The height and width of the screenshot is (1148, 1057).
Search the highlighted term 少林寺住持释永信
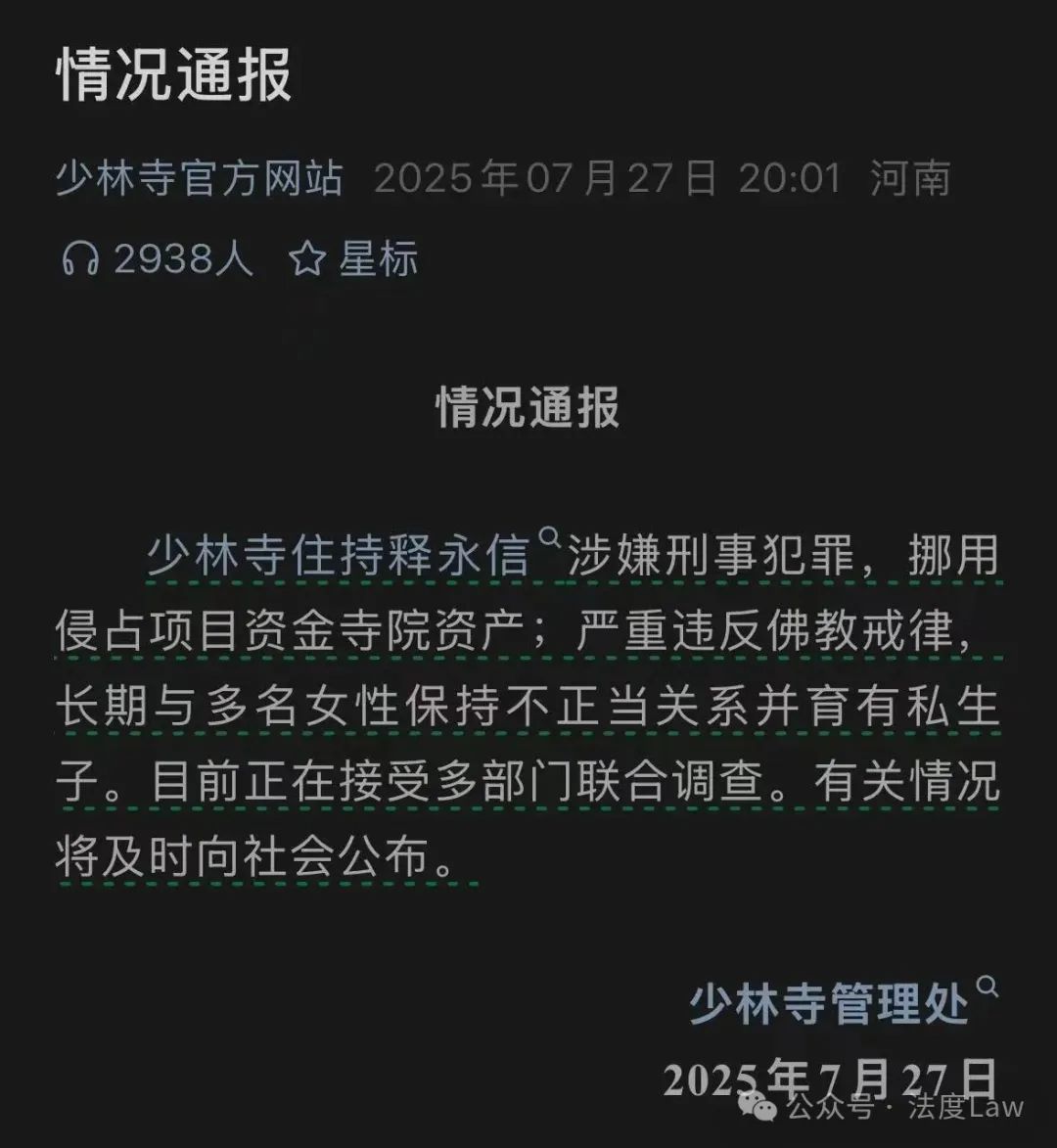[x=339, y=555]
